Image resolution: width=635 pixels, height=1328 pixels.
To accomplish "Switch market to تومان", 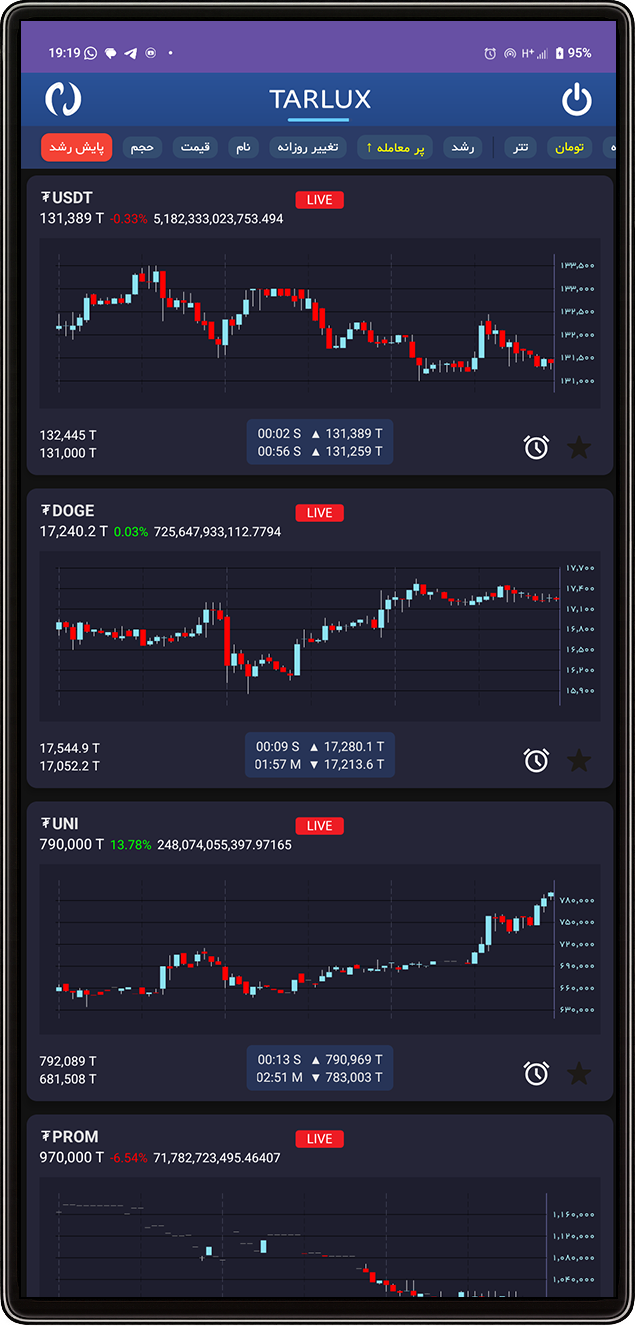I will (x=570, y=147).
